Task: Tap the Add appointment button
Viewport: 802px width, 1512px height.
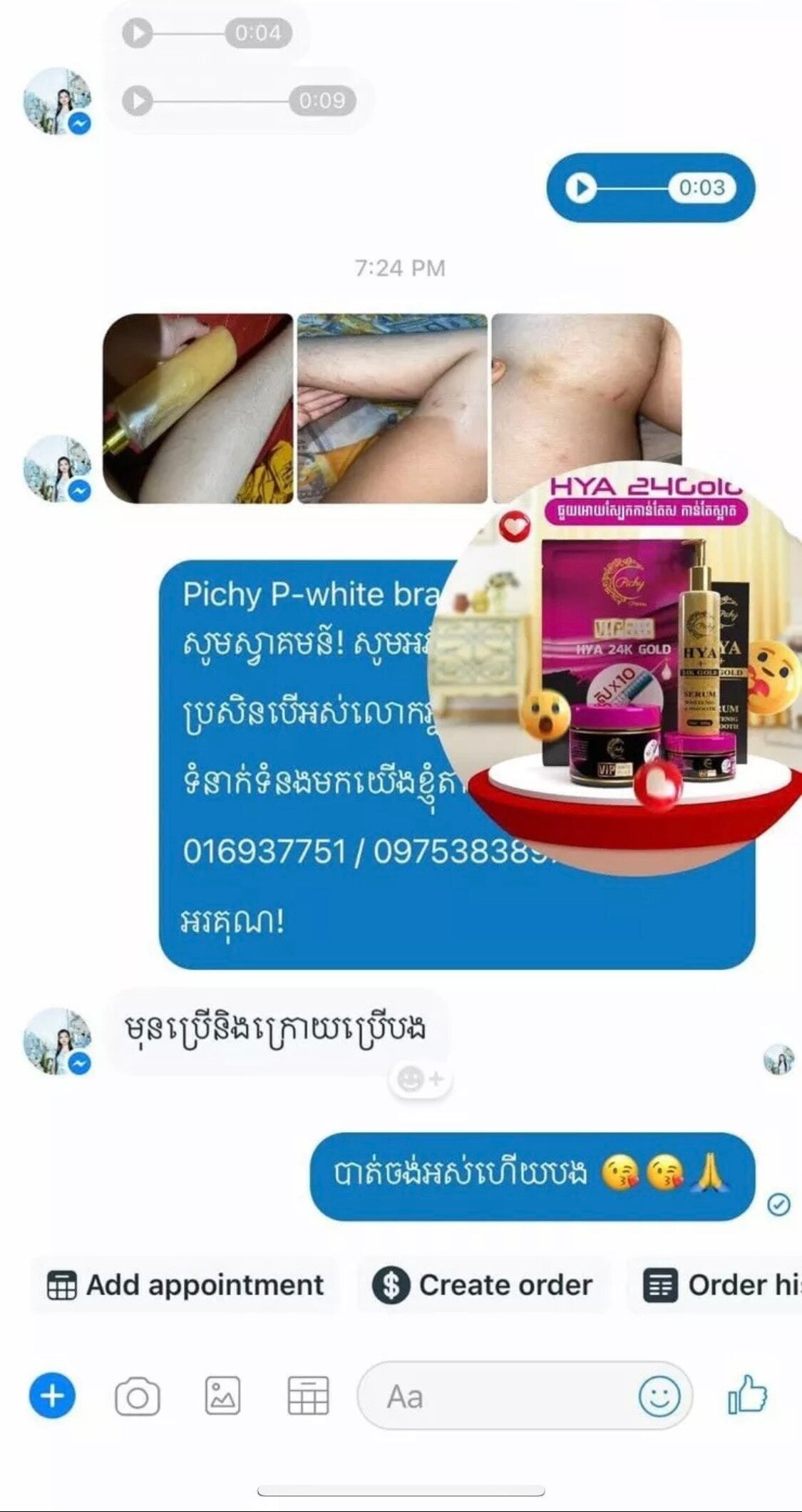Action: [185, 1285]
